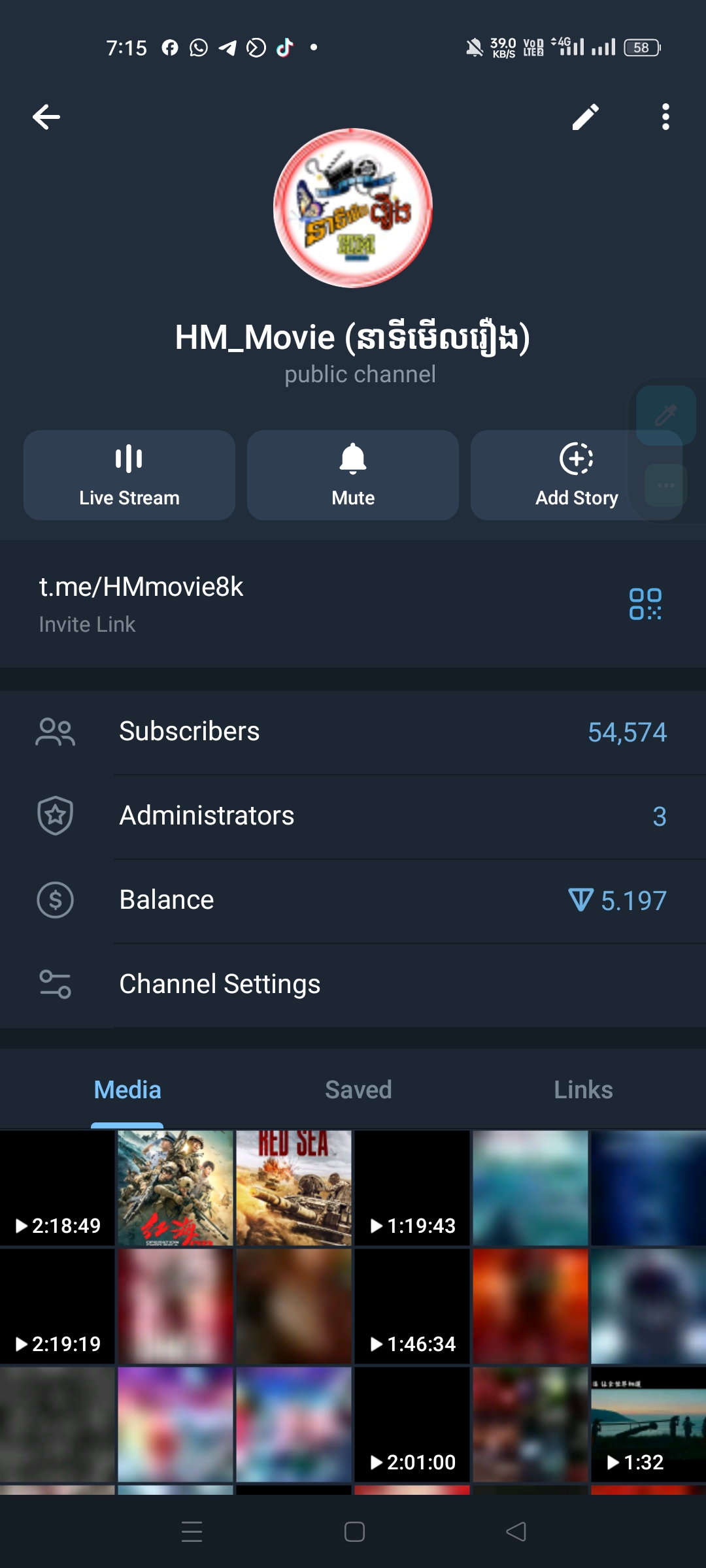Screen dimensions: 706x1568
Task: Open the edit pencil for channel
Action: tap(585, 118)
